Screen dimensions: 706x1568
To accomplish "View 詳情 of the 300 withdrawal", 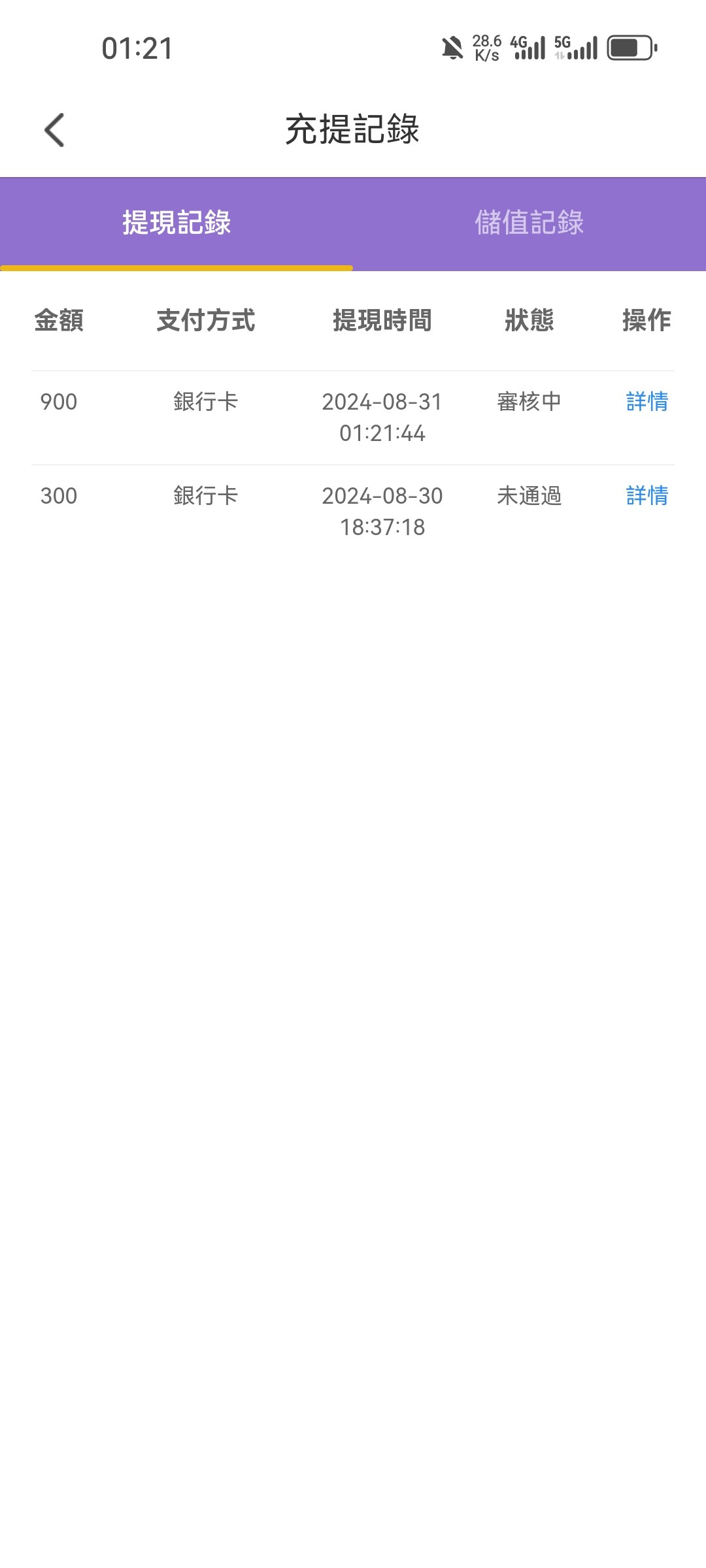I will coord(647,496).
